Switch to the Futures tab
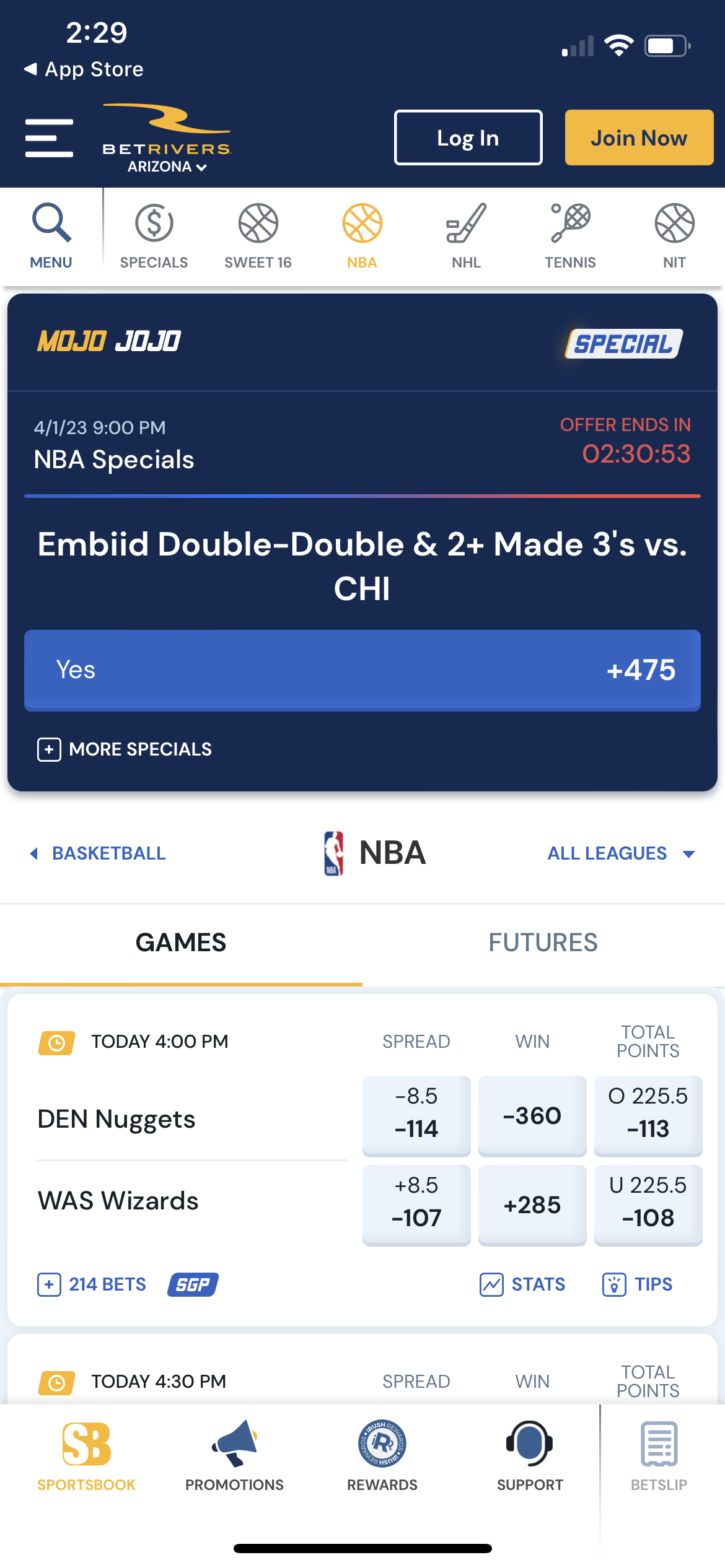The height and width of the screenshot is (1568, 725). (543, 943)
